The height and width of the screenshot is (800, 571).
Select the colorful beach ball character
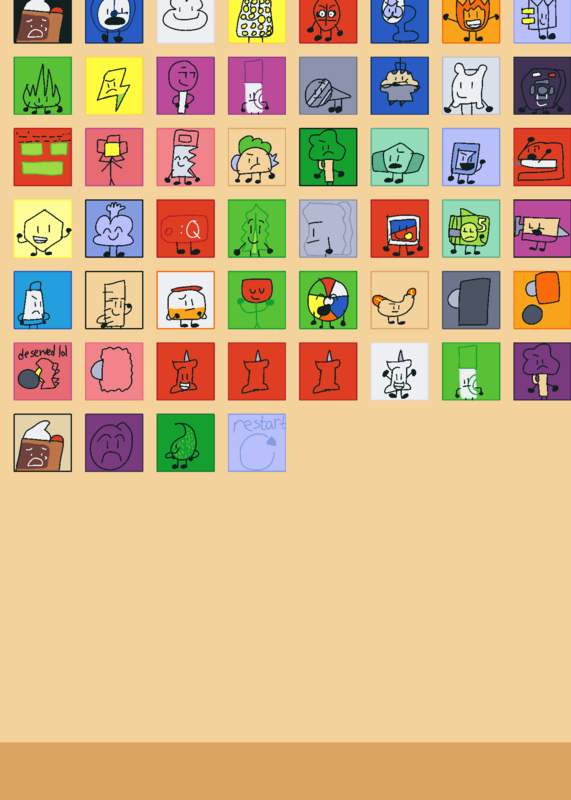point(328,299)
